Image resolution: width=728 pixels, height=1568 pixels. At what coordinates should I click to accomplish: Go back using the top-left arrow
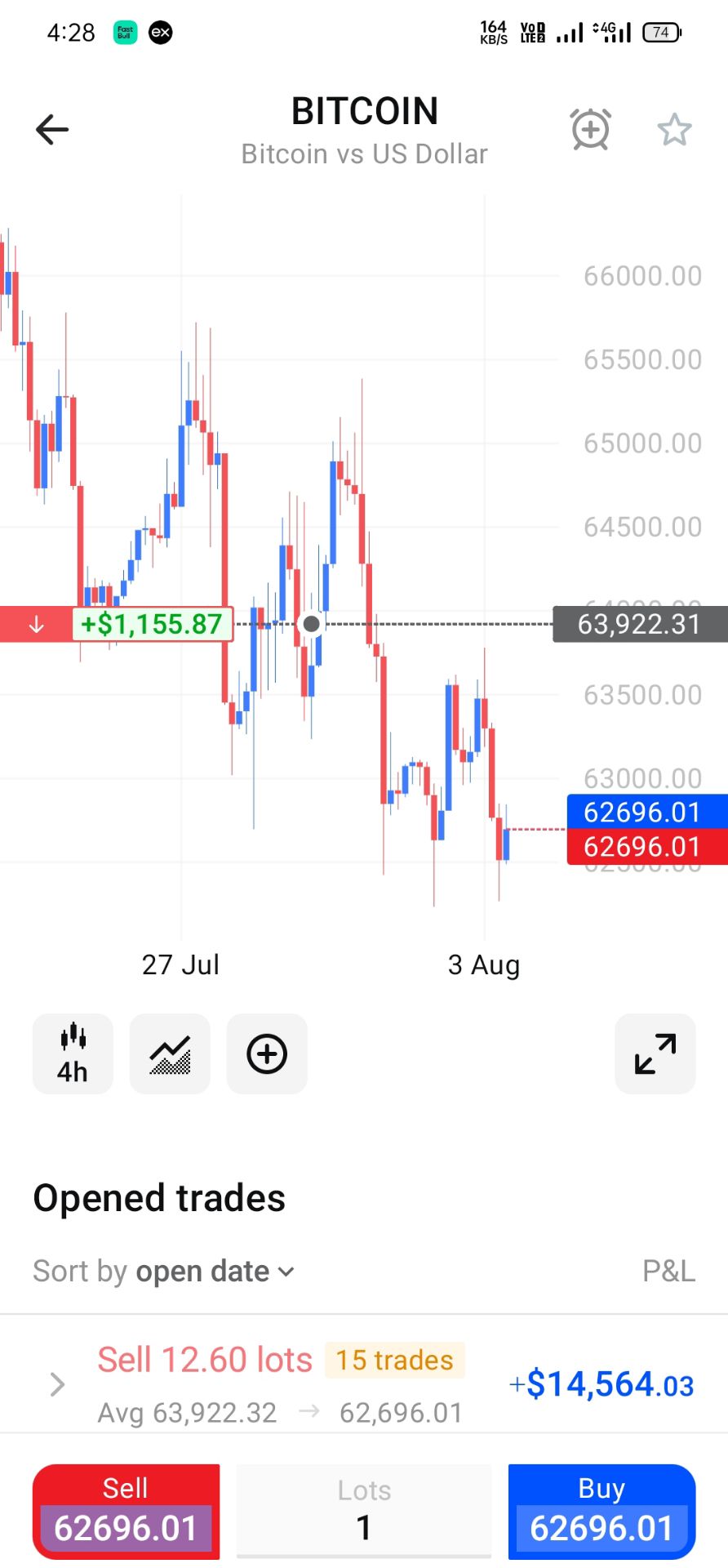tap(52, 129)
